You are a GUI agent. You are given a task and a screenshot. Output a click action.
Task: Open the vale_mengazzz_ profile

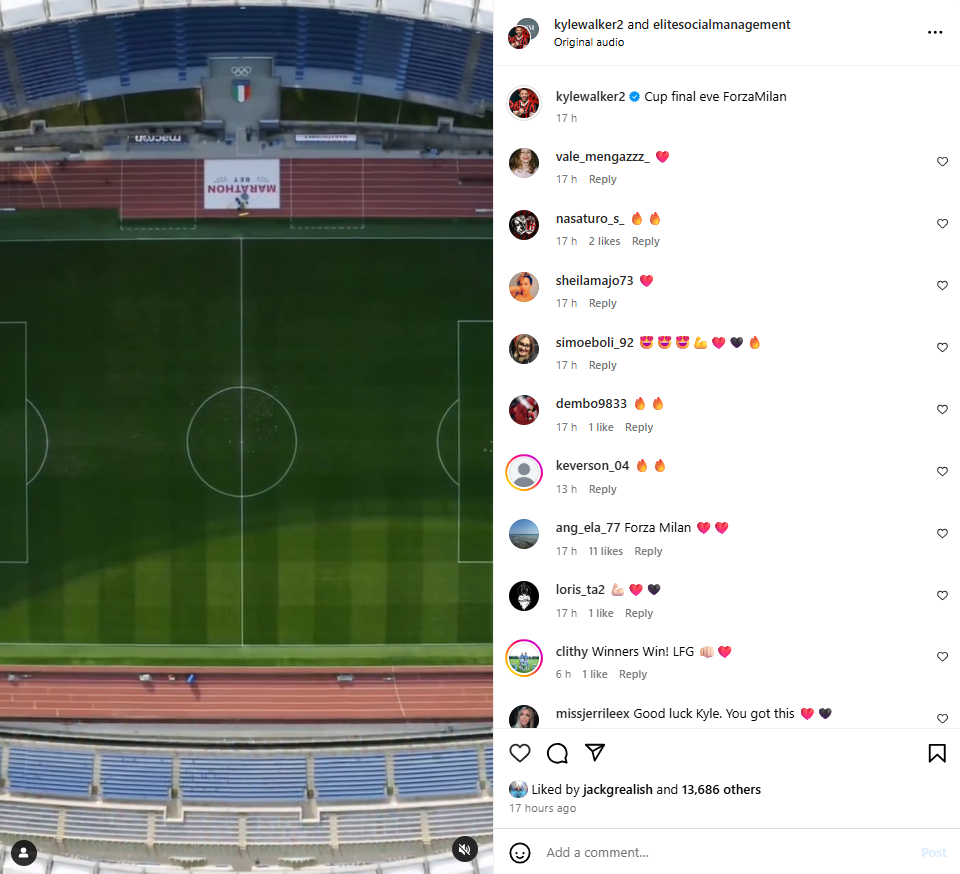click(602, 157)
